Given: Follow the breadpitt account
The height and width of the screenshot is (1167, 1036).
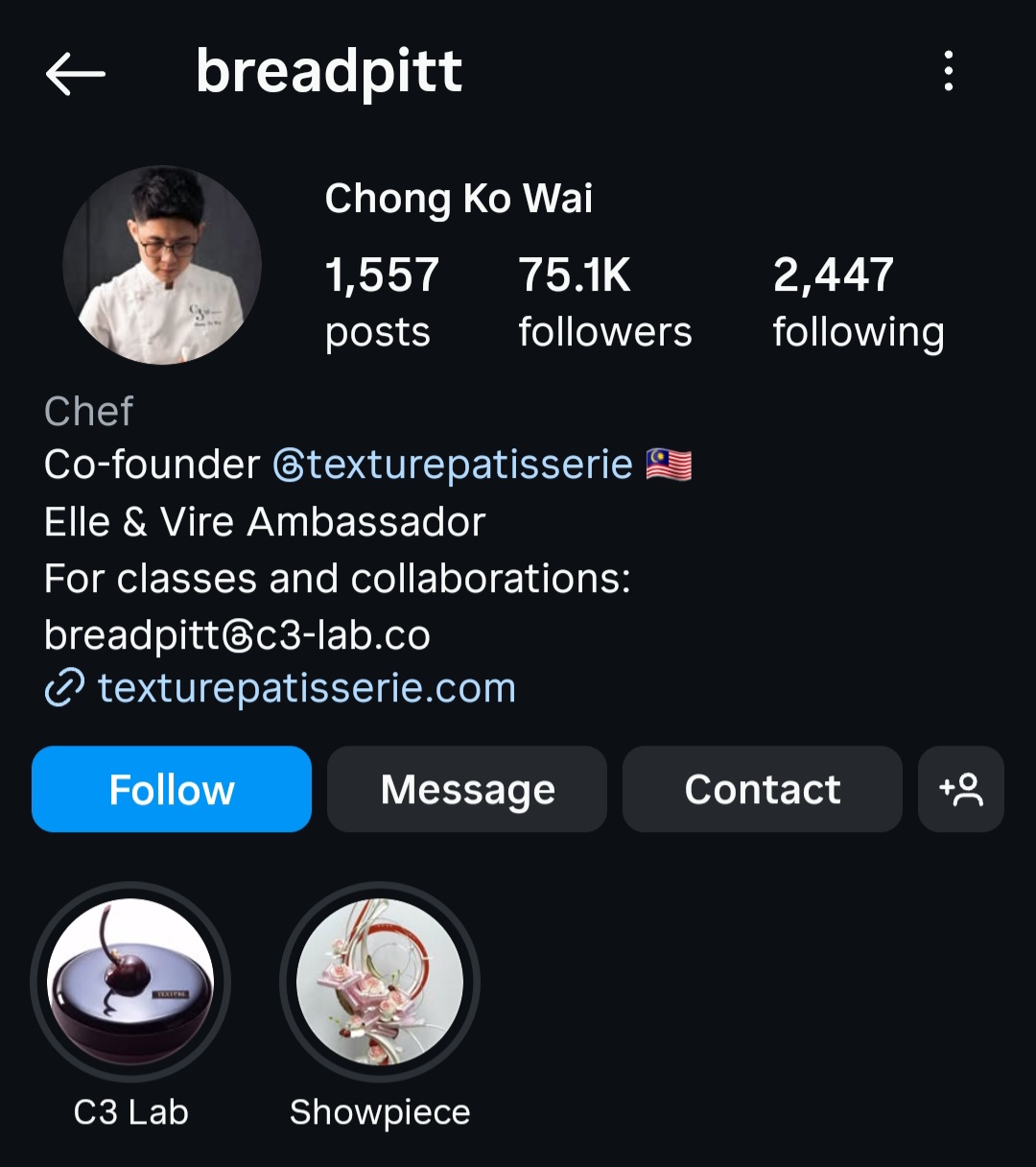Looking at the screenshot, I should click(172, 789).
